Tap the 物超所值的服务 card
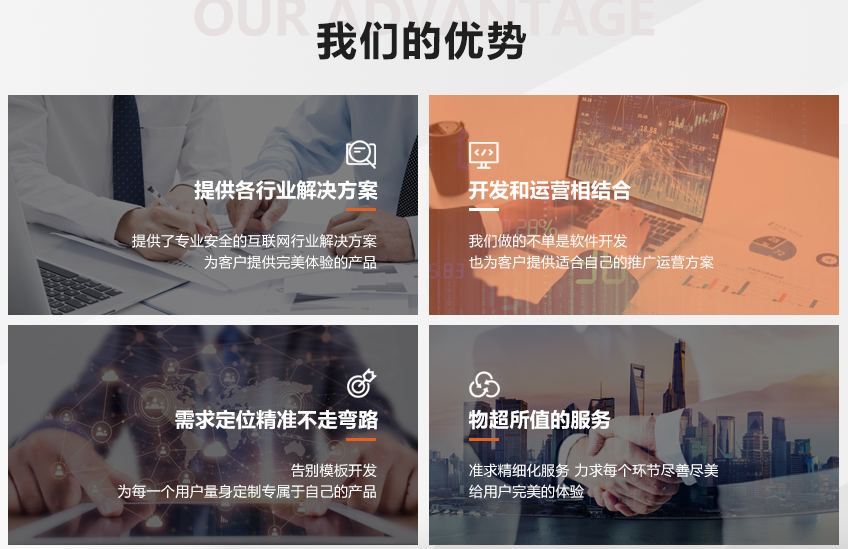 pos(634,435)
